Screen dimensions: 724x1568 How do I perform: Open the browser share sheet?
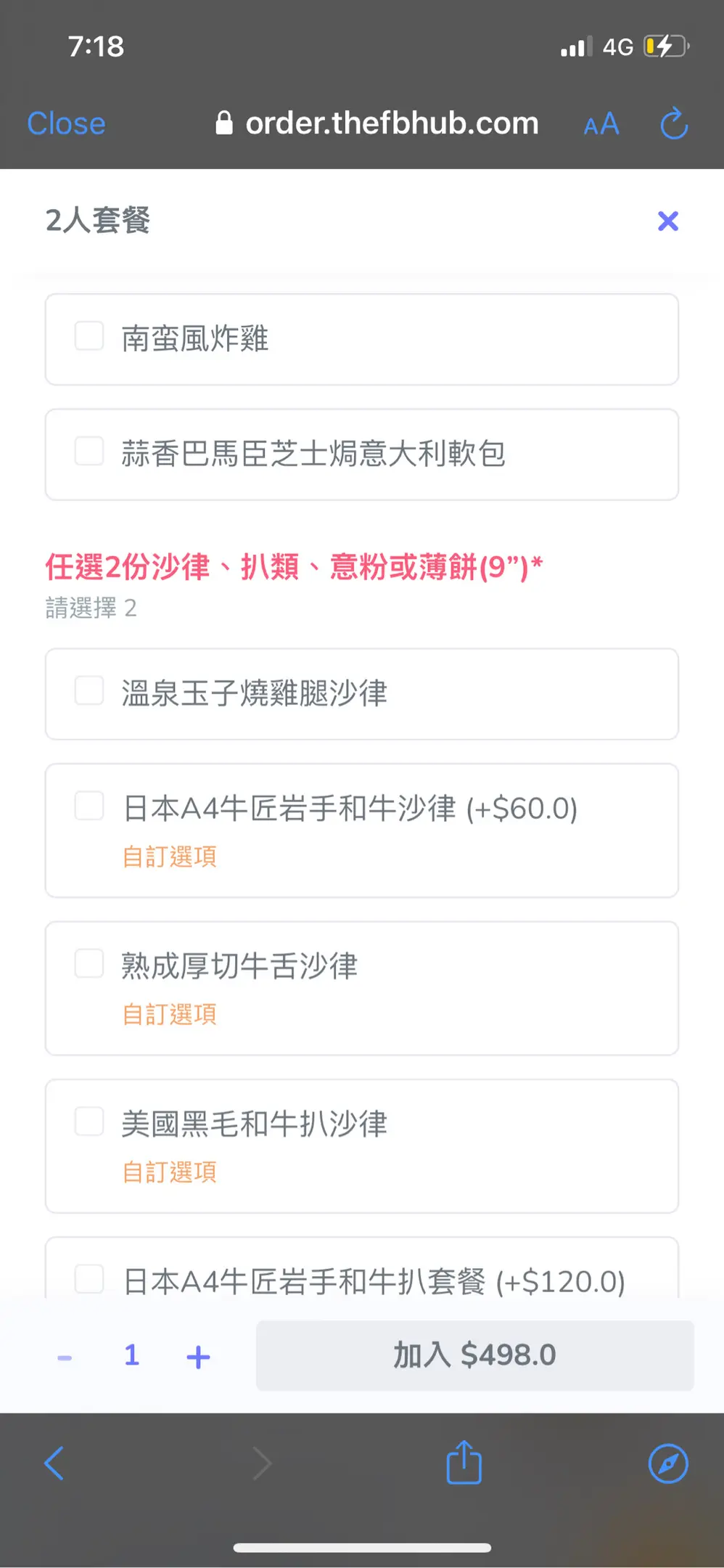click(x=464, y=1461)
